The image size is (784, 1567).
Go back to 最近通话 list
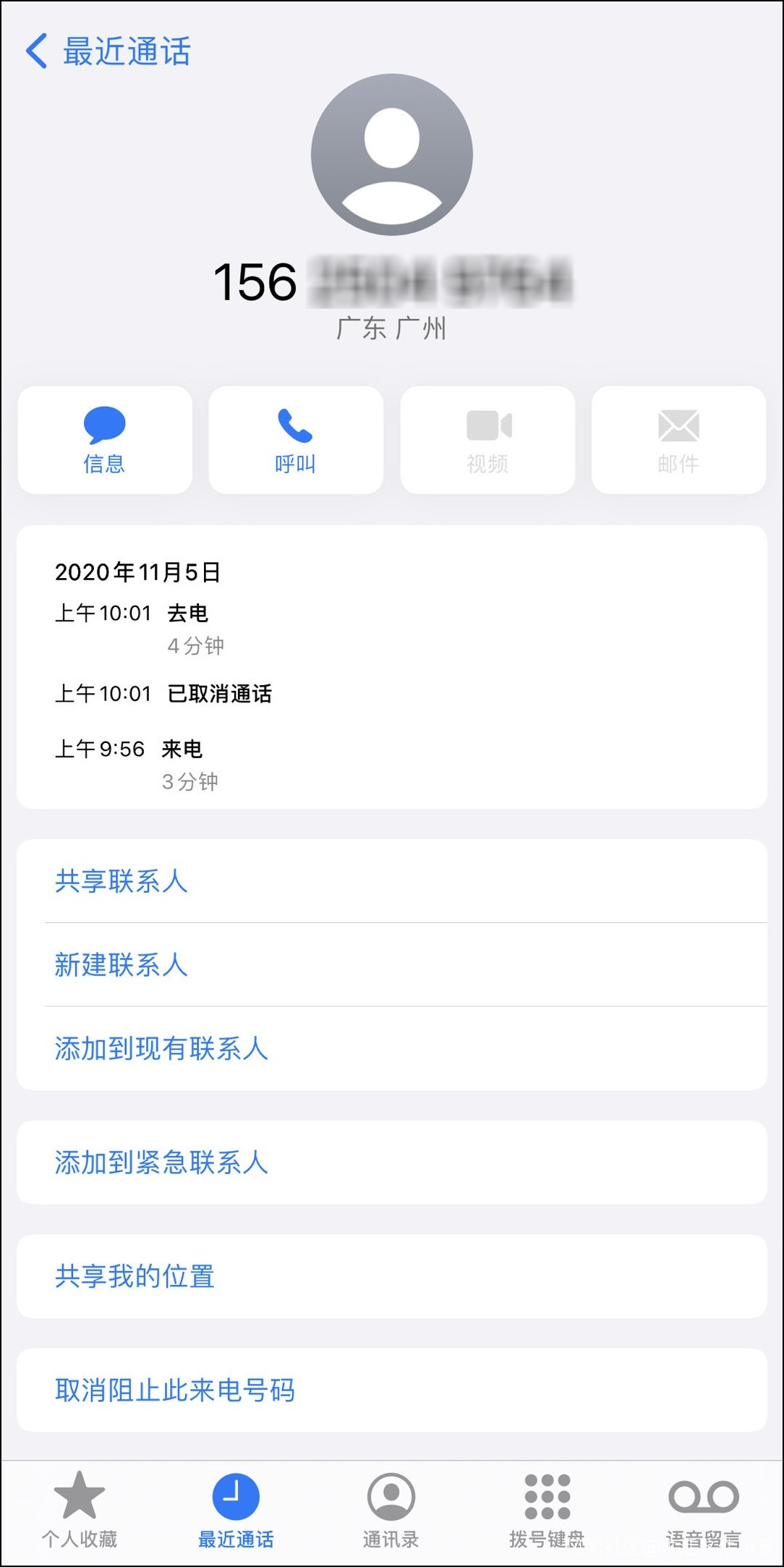108,51
